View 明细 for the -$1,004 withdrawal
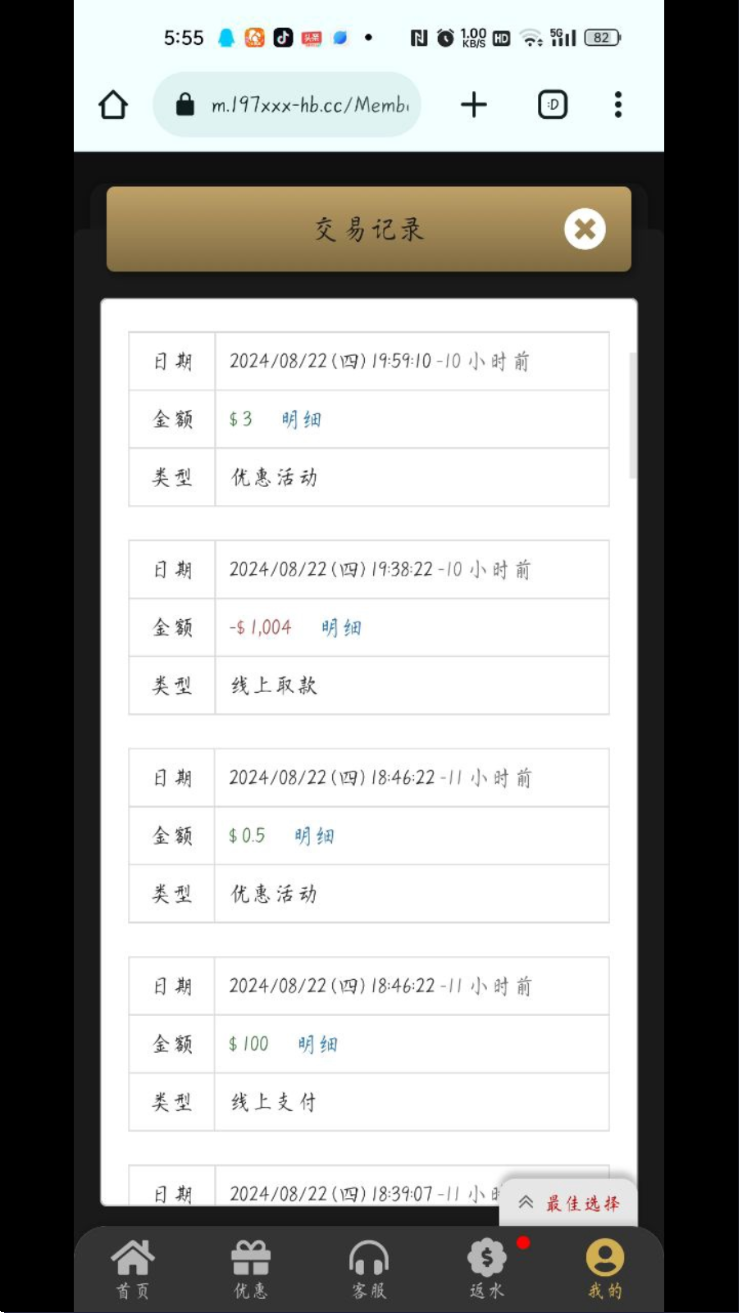739x1313 pixels. [341, 628]
